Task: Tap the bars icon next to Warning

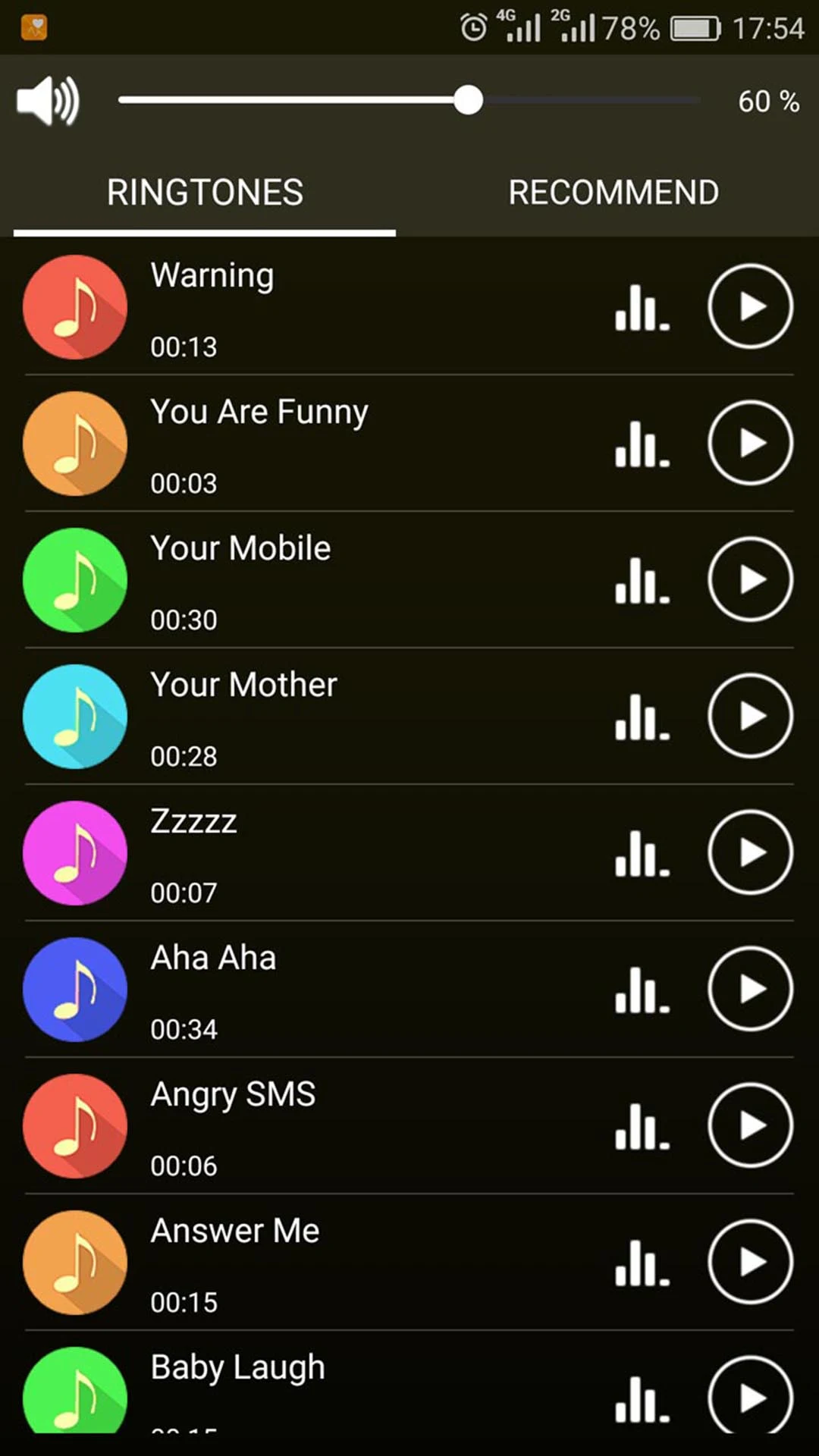Action: [x=642, y=307]
